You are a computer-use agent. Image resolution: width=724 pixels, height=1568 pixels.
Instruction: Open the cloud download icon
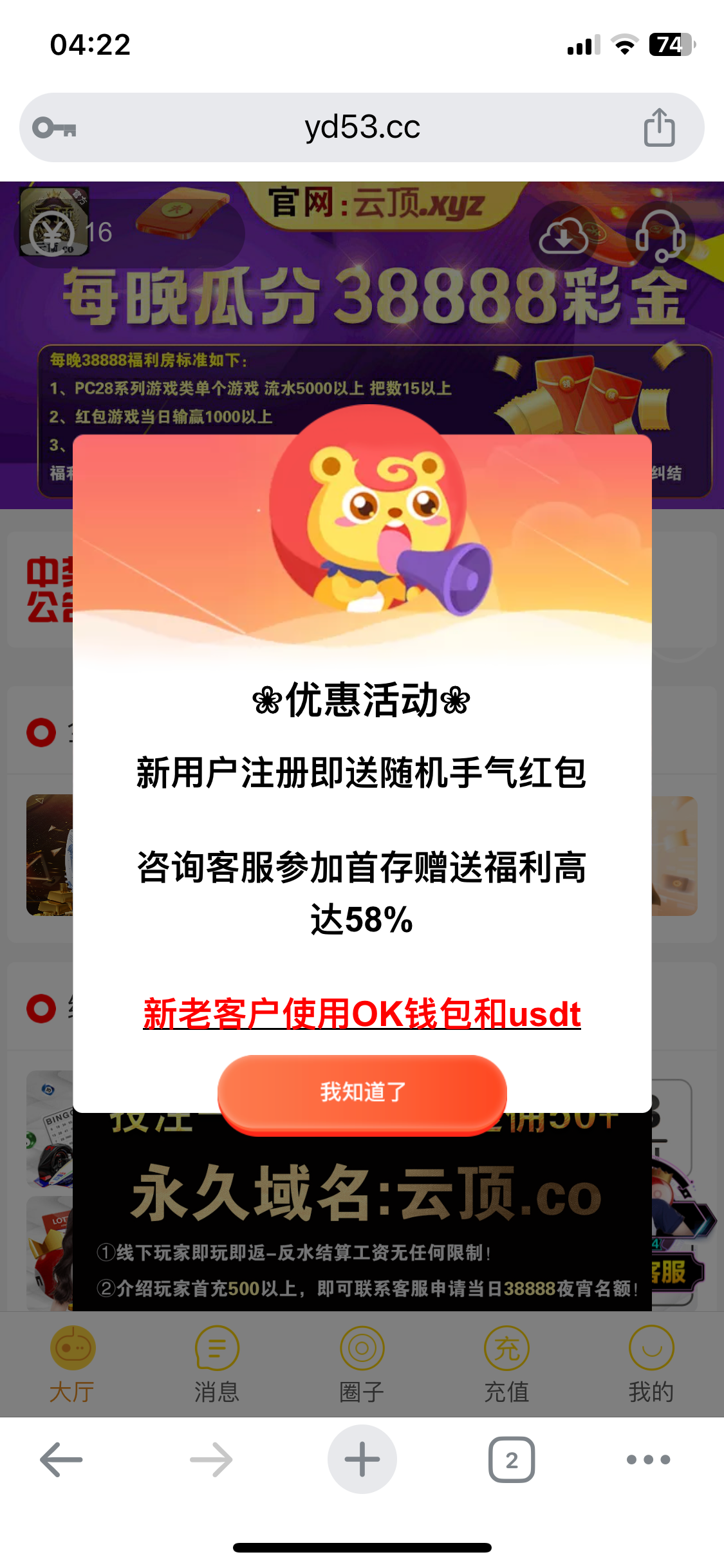[563, 236]
